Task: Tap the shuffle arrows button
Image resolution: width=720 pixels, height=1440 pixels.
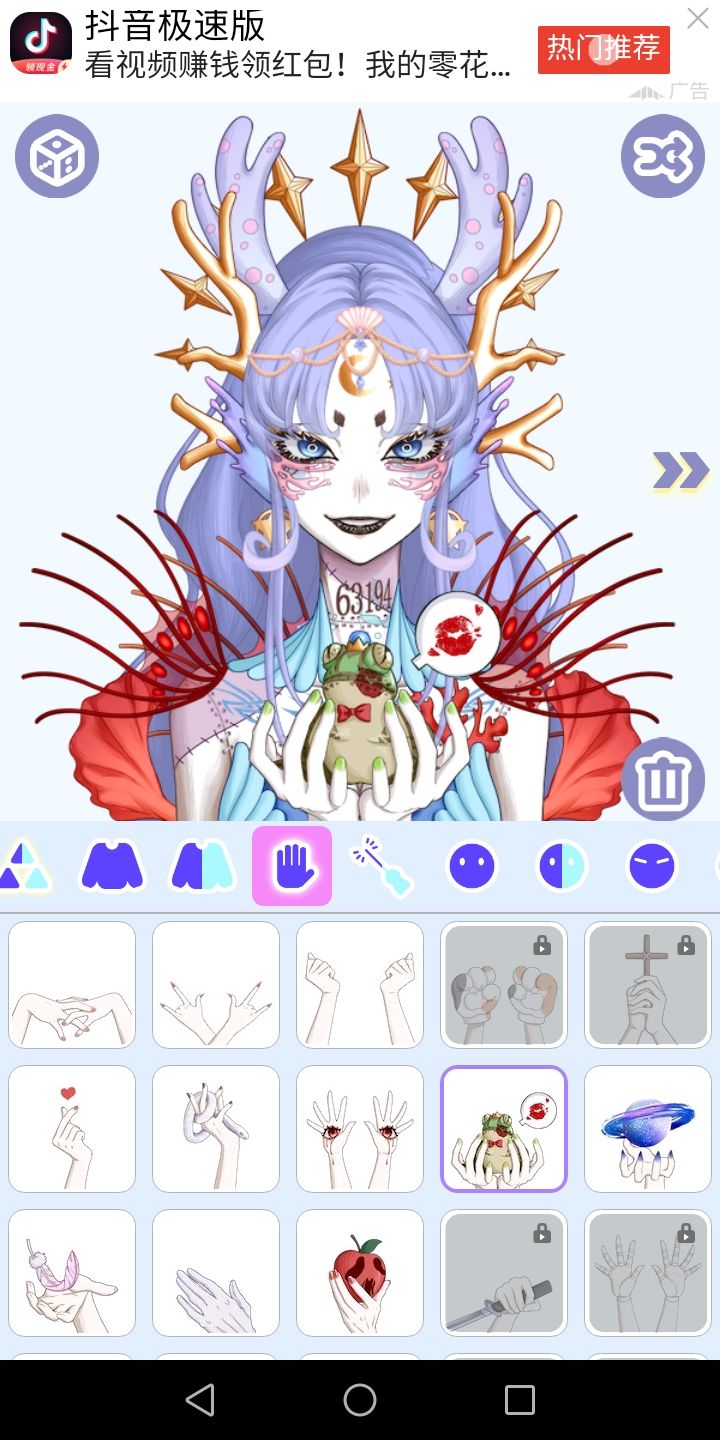Action: [x=663, y=156]
